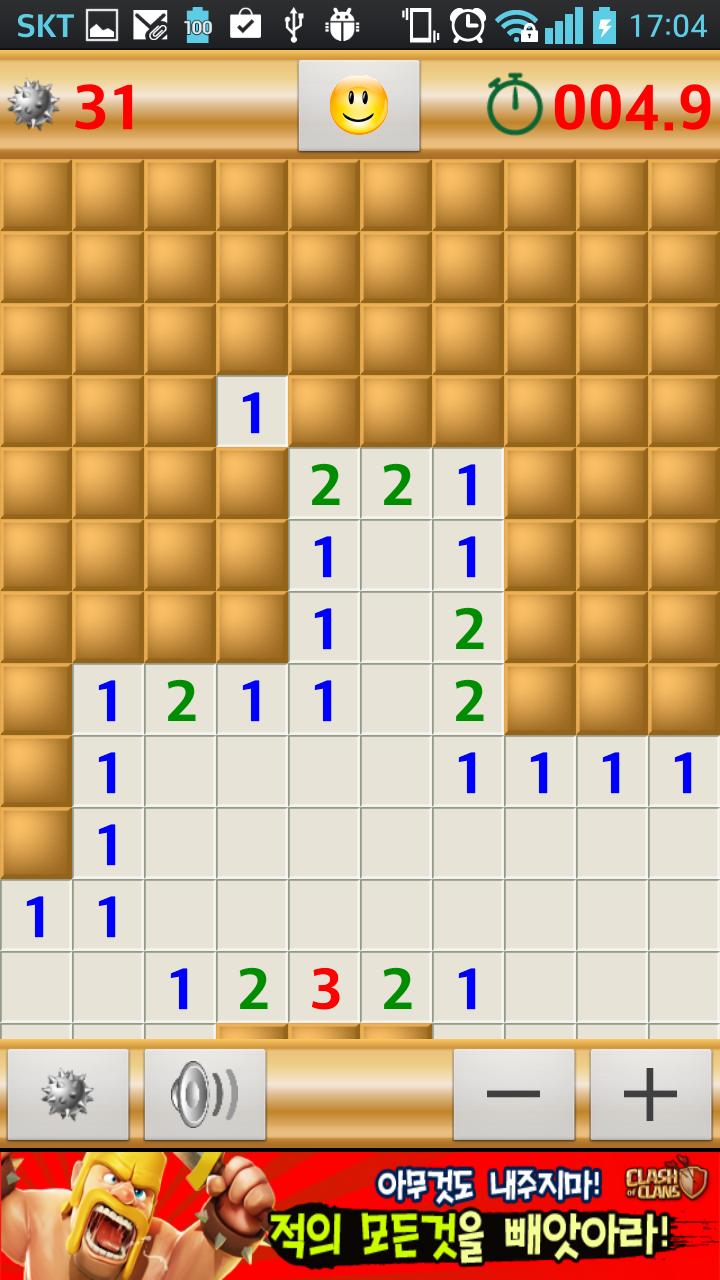Tap the battery charging icon in status bar
The height and width of the screenshot is (1280, 720).
(601, 23)
